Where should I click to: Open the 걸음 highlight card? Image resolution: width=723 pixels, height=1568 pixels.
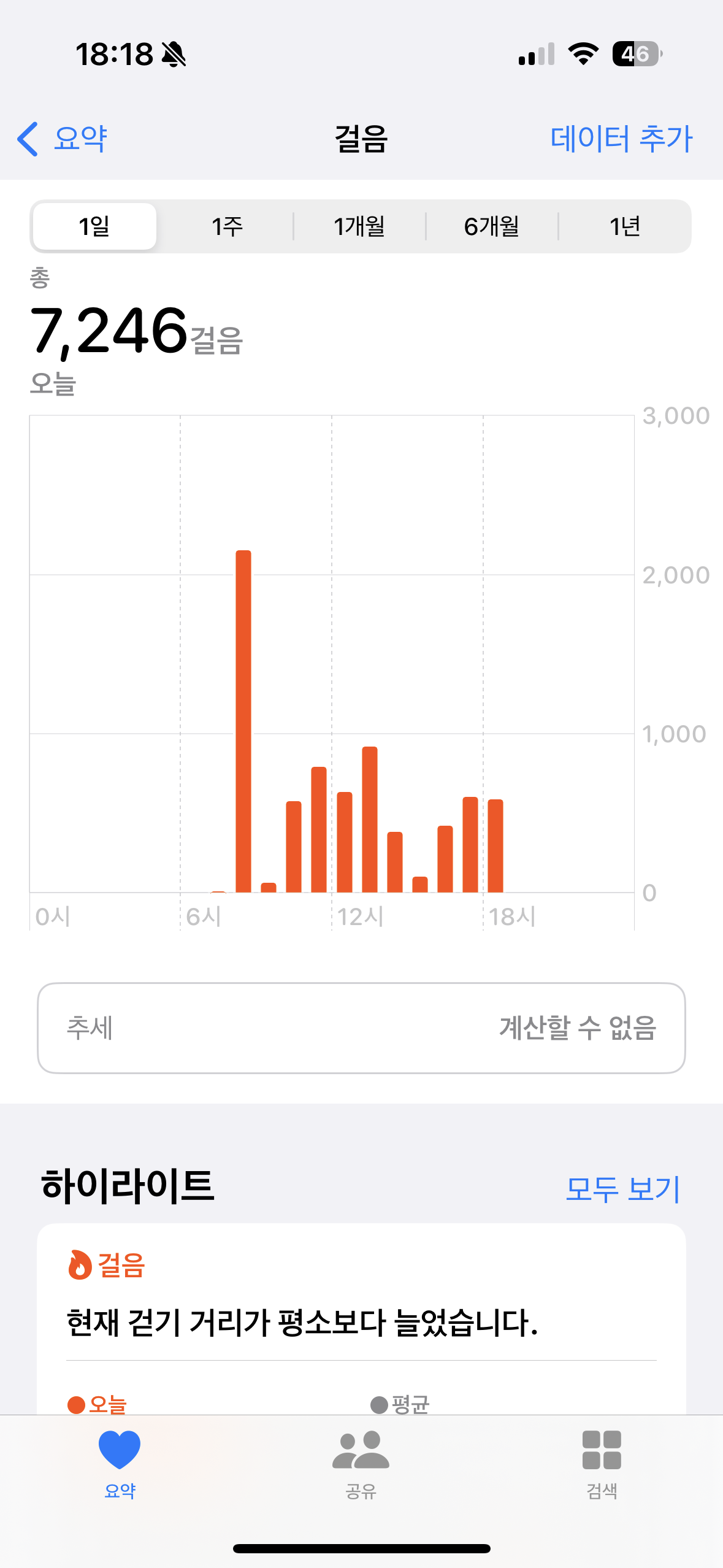[x=361, y=1319]
